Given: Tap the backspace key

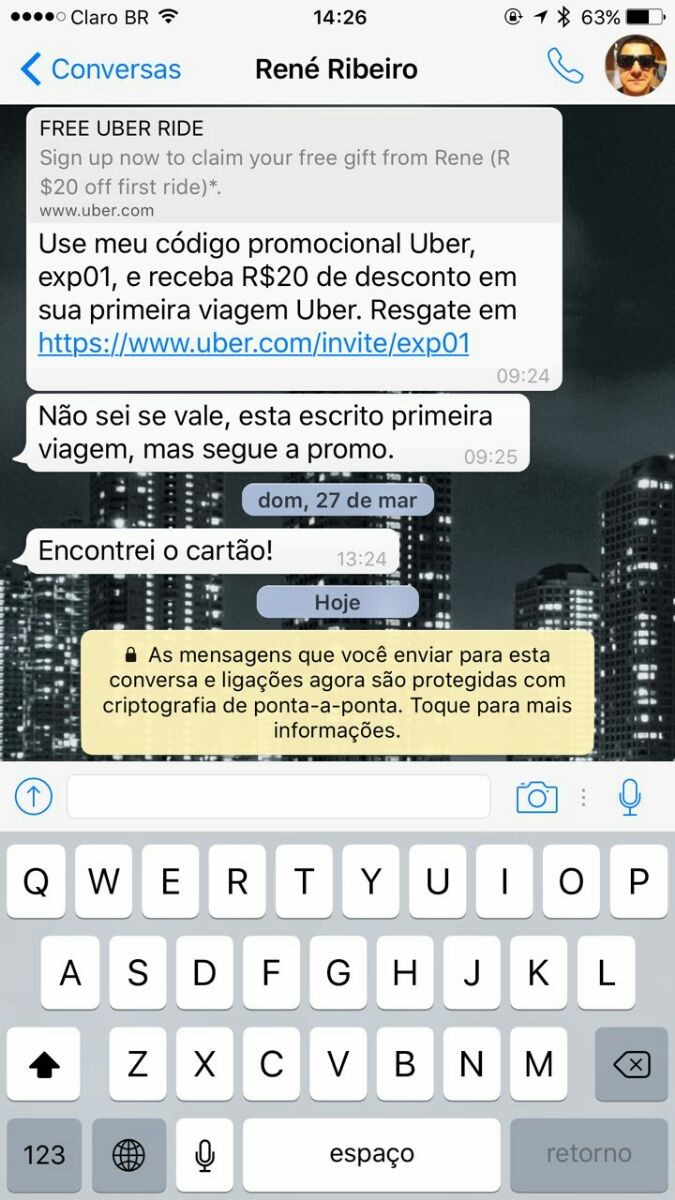Looking at the screenshot, I should tap(631, 1064).
